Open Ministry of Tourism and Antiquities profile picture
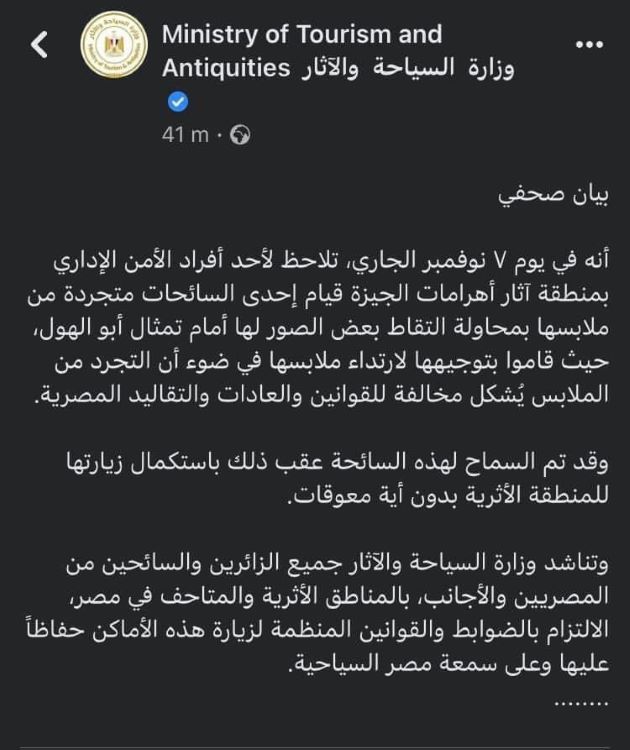This screenshot has height=750, width=630. click(113, 52)
